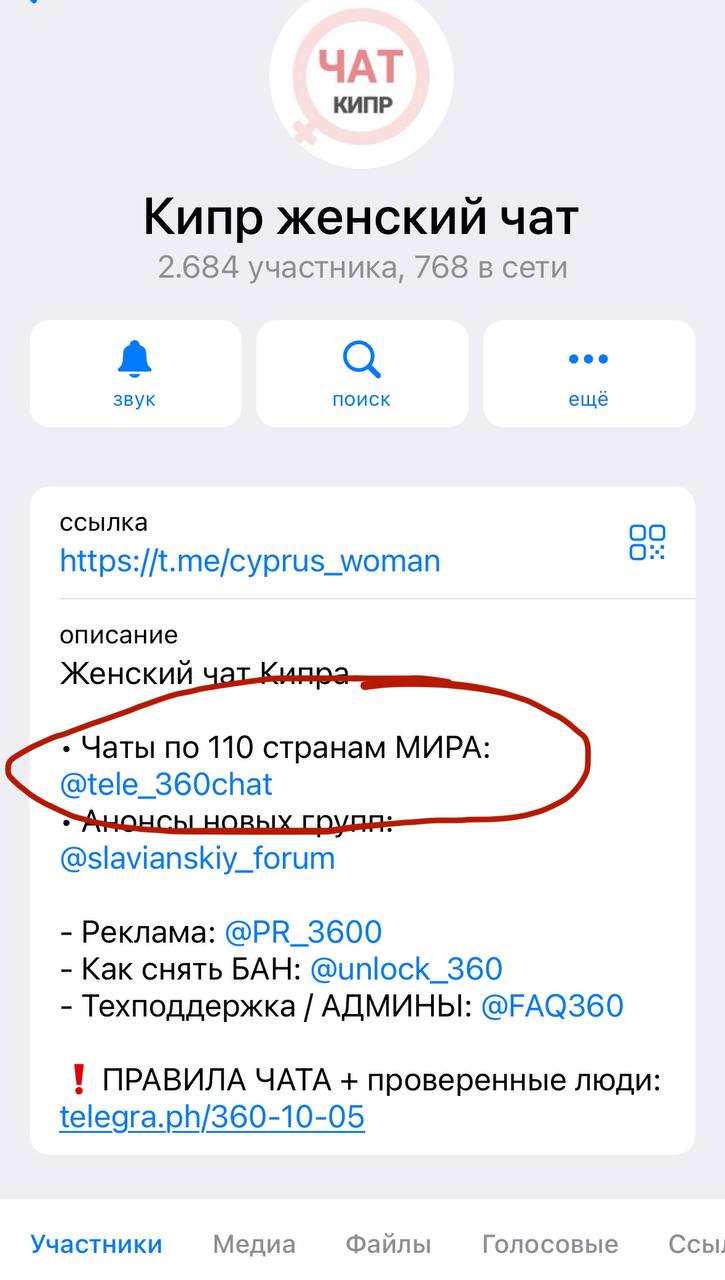Open the t.me/cyprus_woman group link
Screen dimensions: 725x1280
[x=250, y=560]
